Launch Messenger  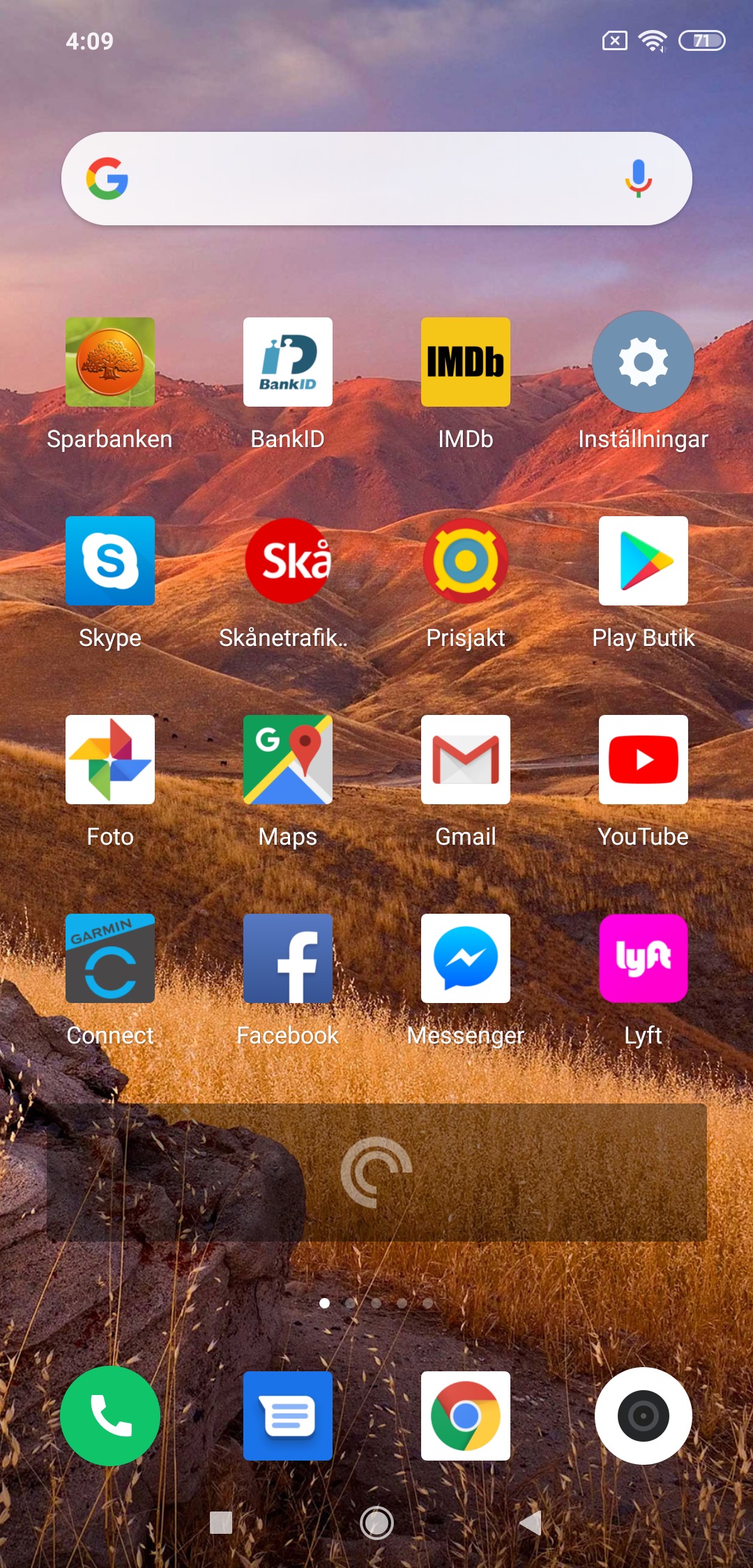coord(466,958)
